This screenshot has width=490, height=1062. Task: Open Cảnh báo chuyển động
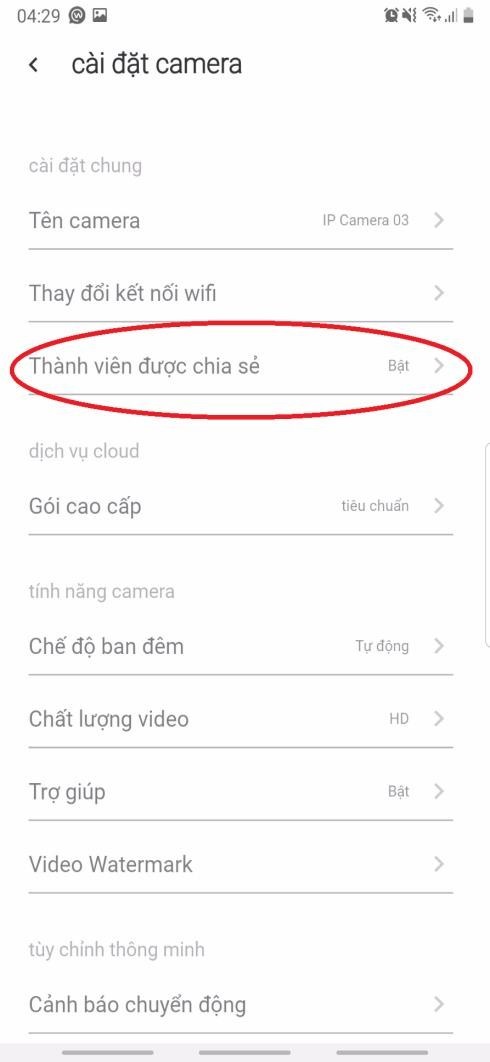pyautogui.click(x=241, y=1004)
